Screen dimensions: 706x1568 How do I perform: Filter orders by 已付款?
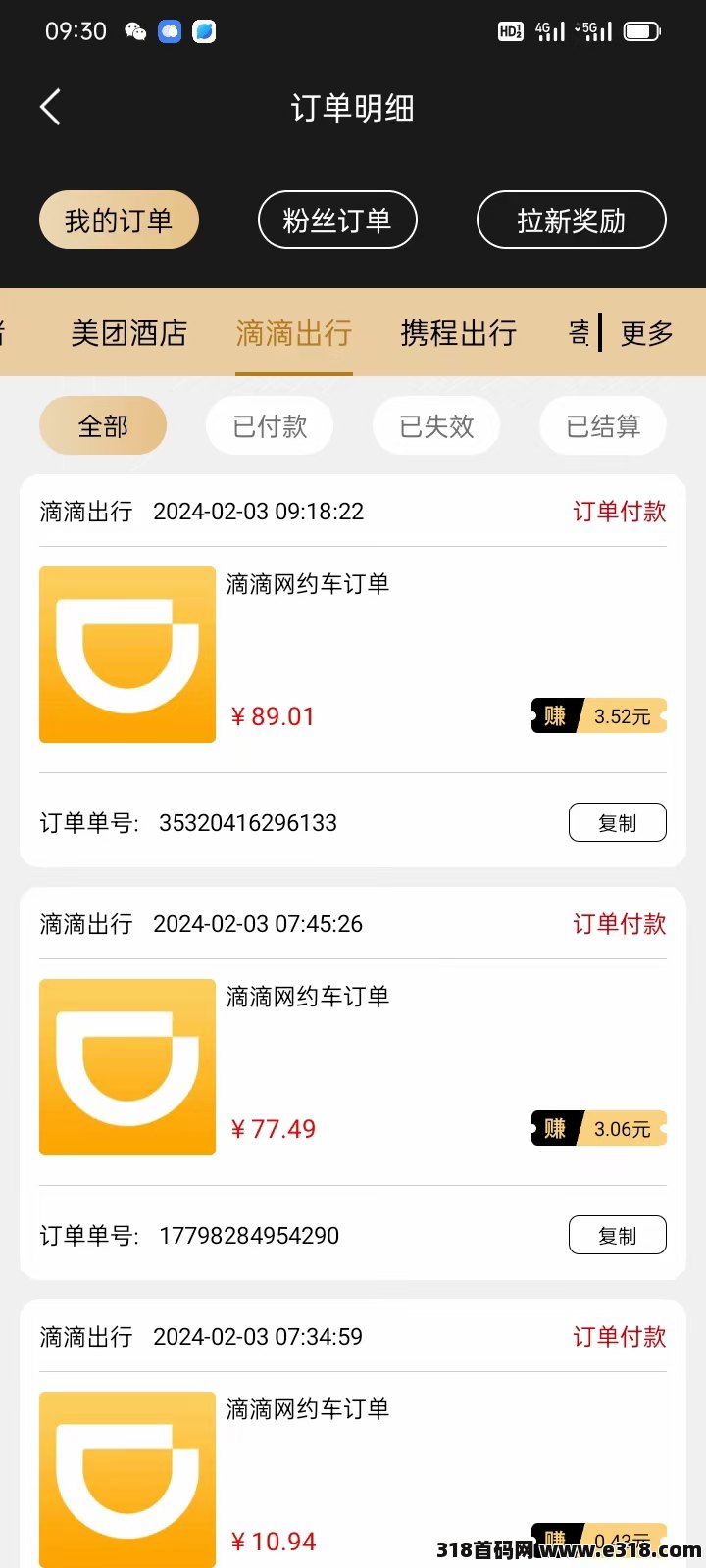pos(270,426)
